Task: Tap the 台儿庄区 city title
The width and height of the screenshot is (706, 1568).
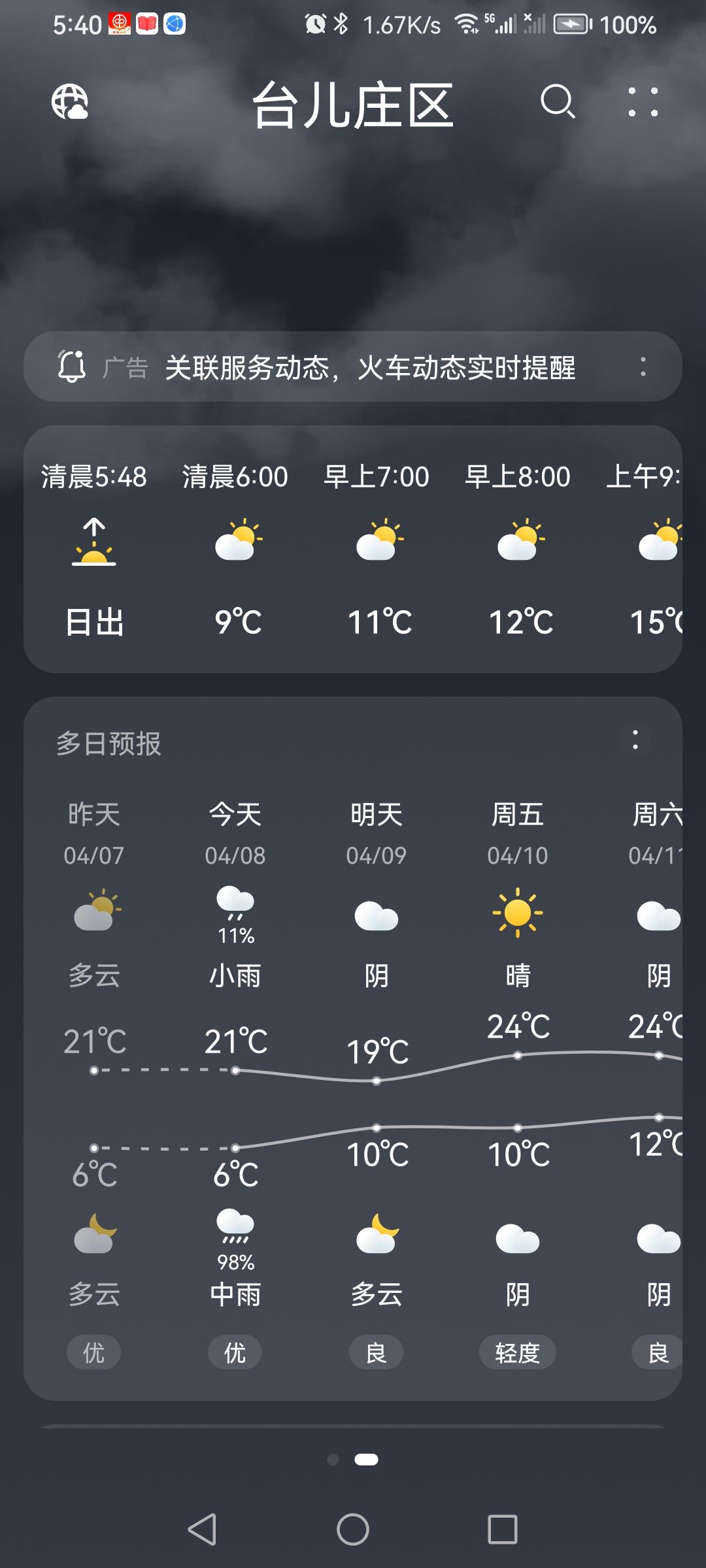Action: pos(353,105)
